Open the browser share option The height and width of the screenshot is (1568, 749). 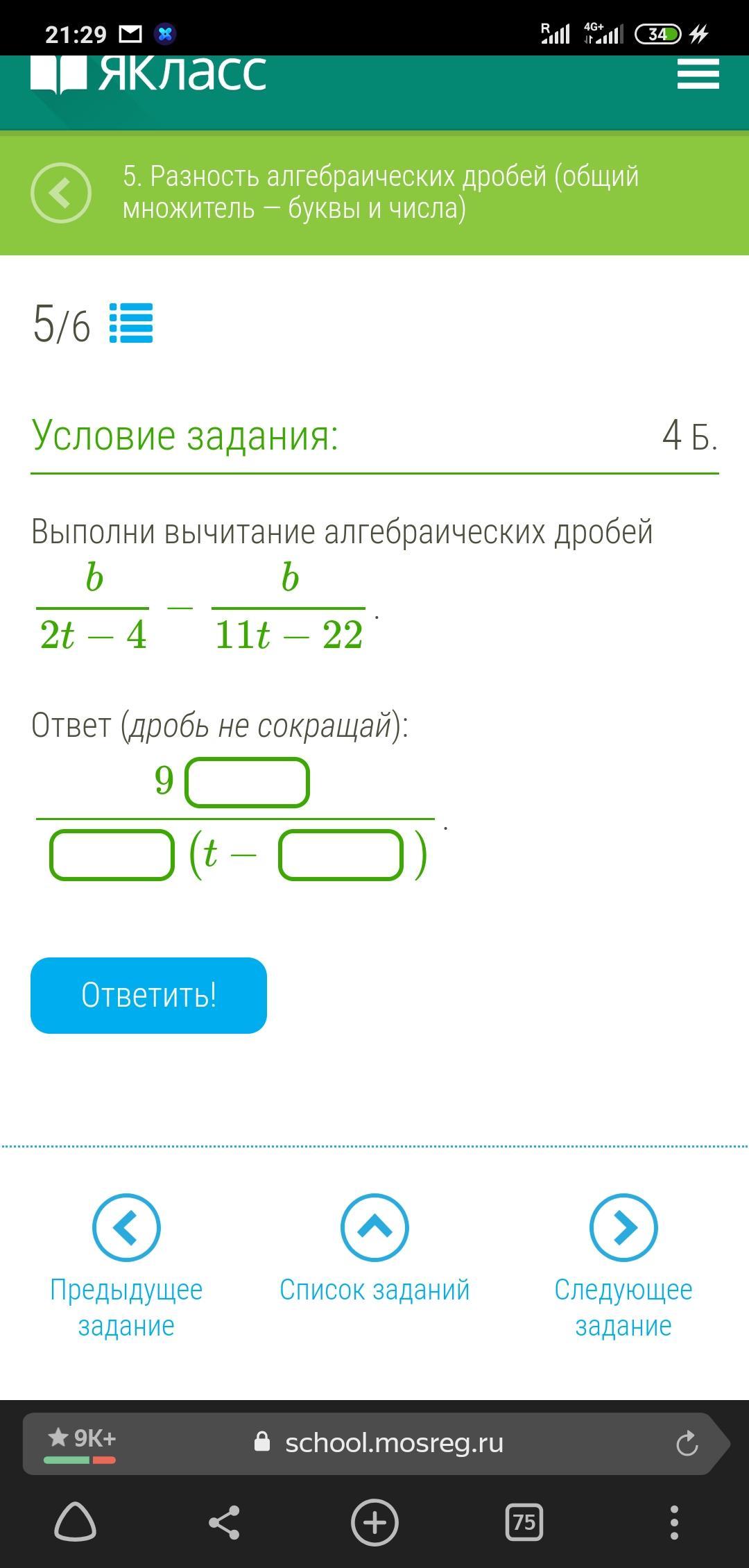point(224,1523)
